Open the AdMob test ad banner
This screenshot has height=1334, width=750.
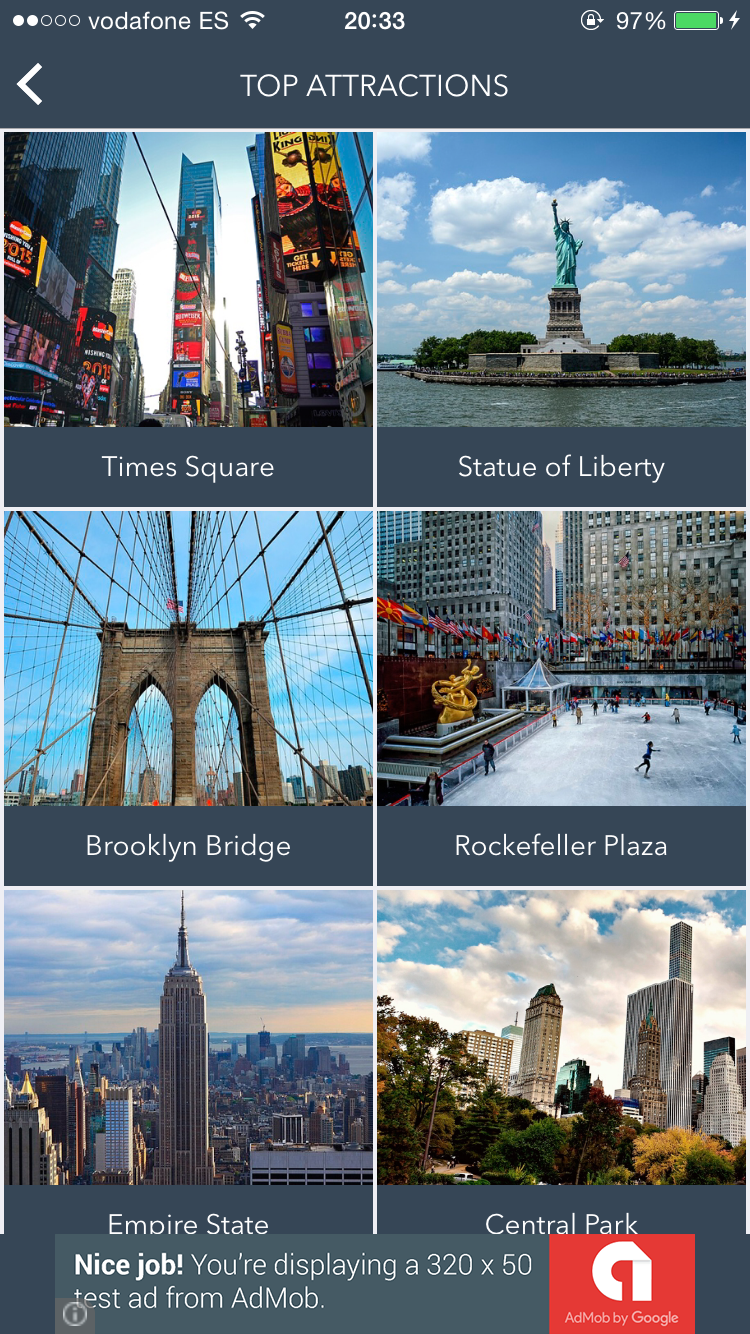click(x=375, y=1283)
